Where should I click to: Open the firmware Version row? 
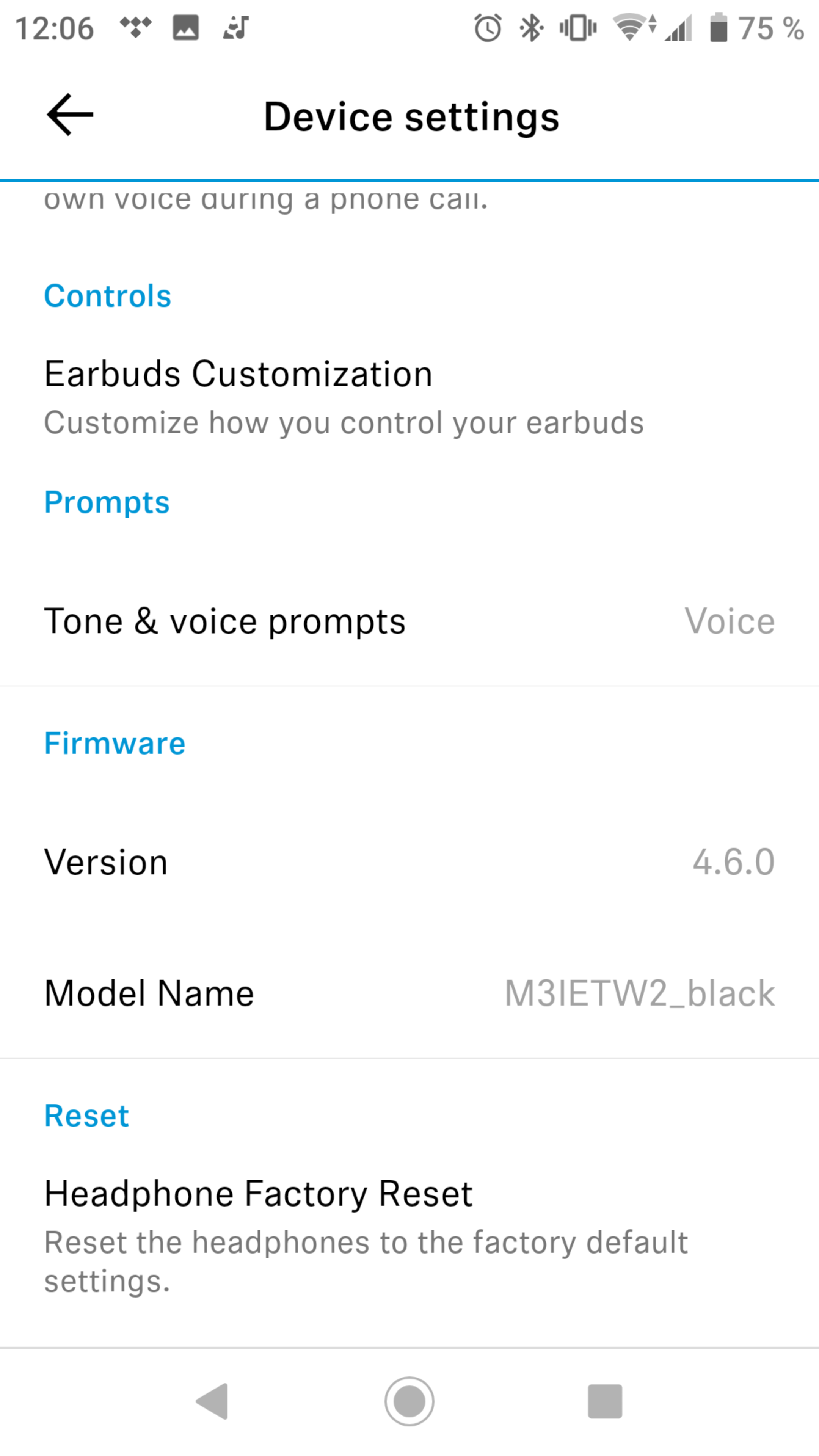409,863
